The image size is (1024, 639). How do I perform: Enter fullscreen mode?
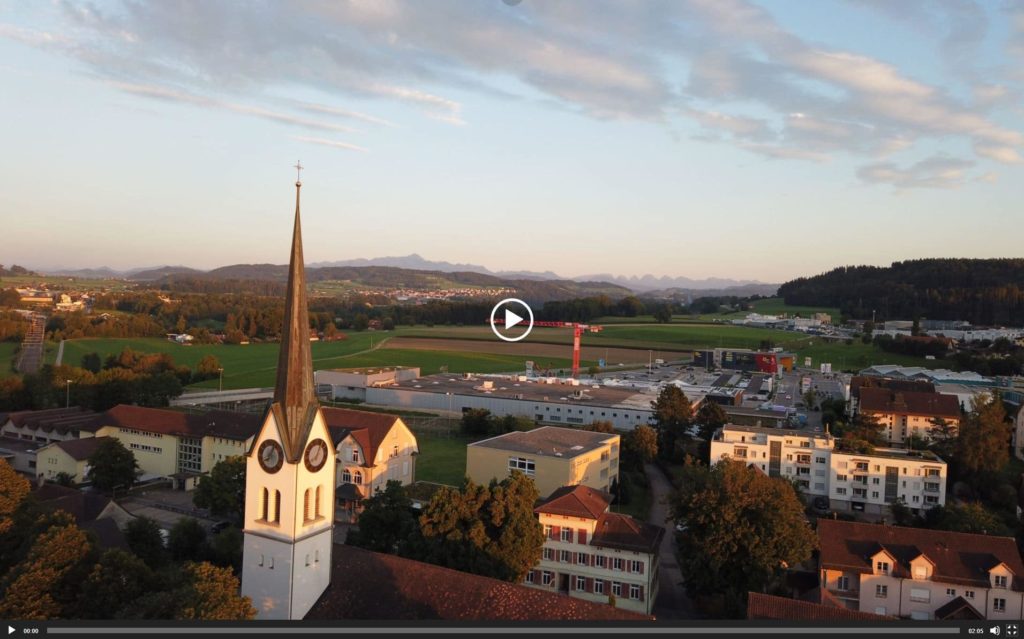point(1011,631)
